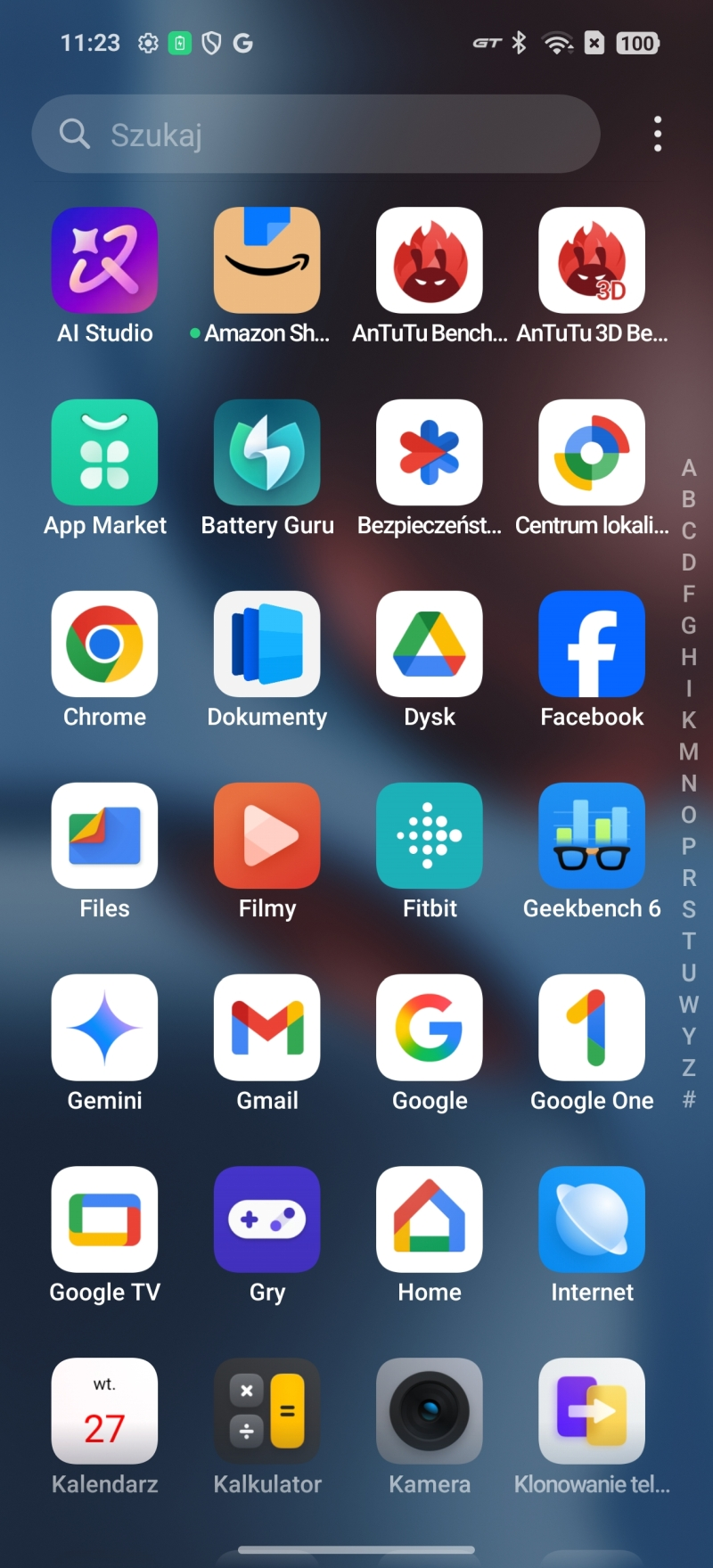Screen dimensions: 713x1568
Task: Launch the Facebook app
Action: (592, 644)
